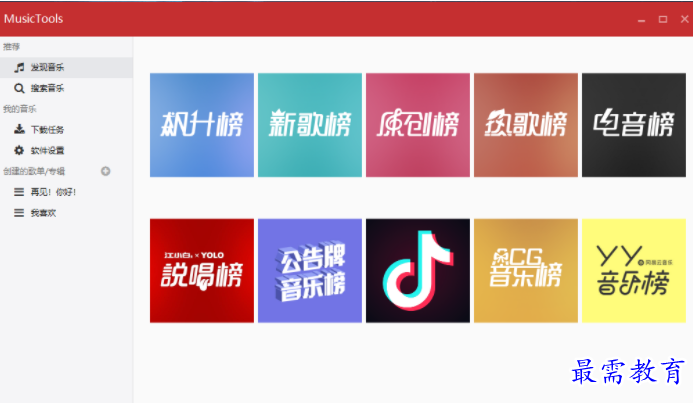Open the 原创榜 chart tile
693x403 pixels.
pyautogui.click(x=418, y=125)
